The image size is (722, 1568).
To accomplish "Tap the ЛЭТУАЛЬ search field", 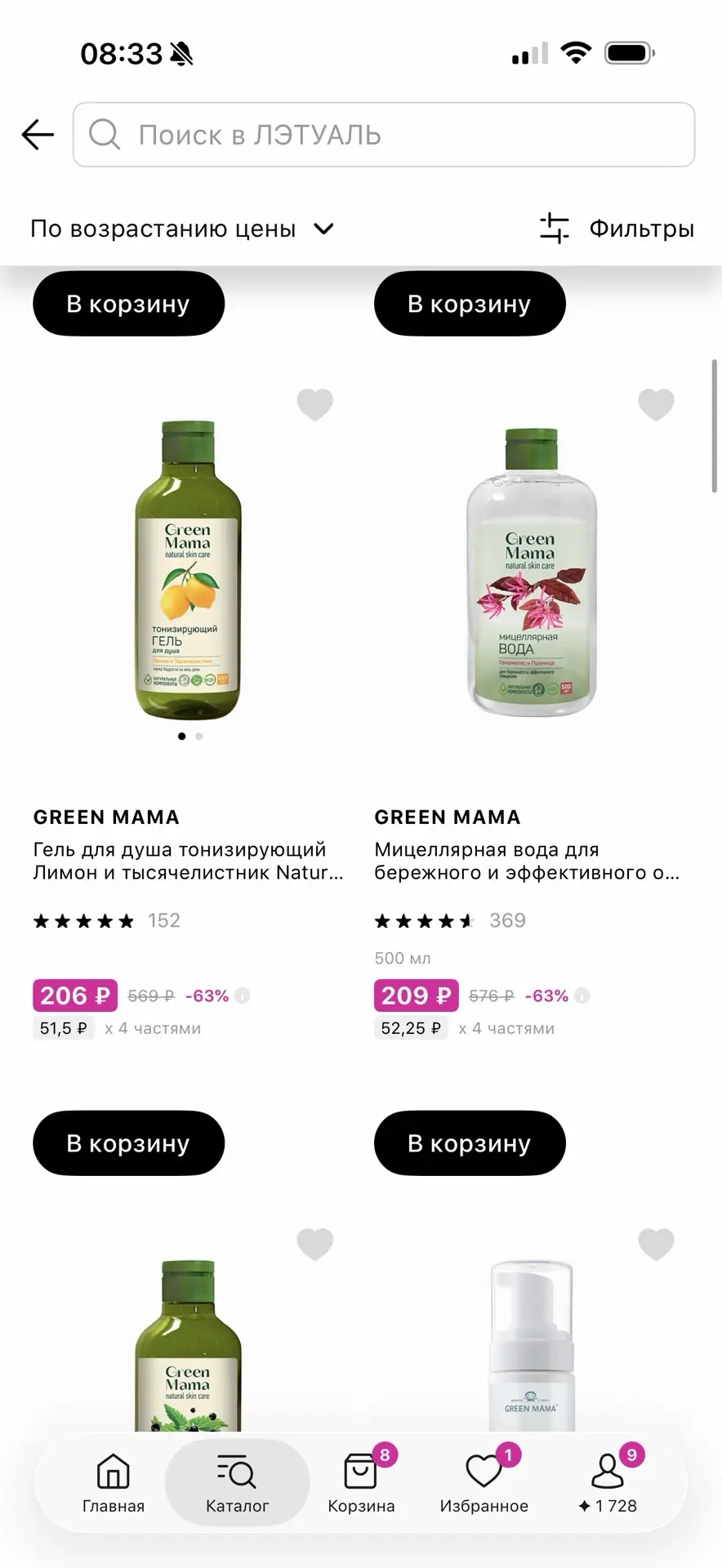I will coord(384,135).
